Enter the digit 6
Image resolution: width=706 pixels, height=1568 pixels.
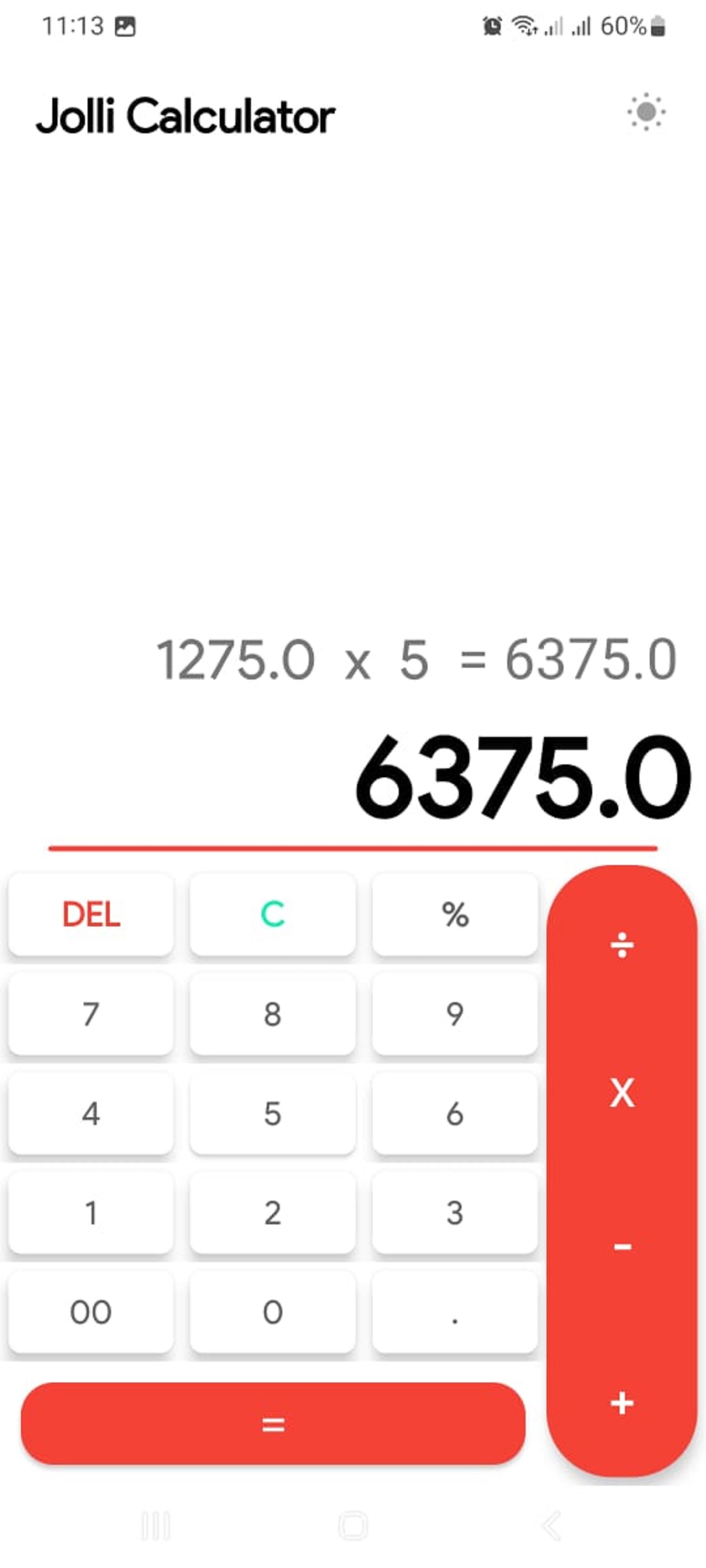(455, 1113)
